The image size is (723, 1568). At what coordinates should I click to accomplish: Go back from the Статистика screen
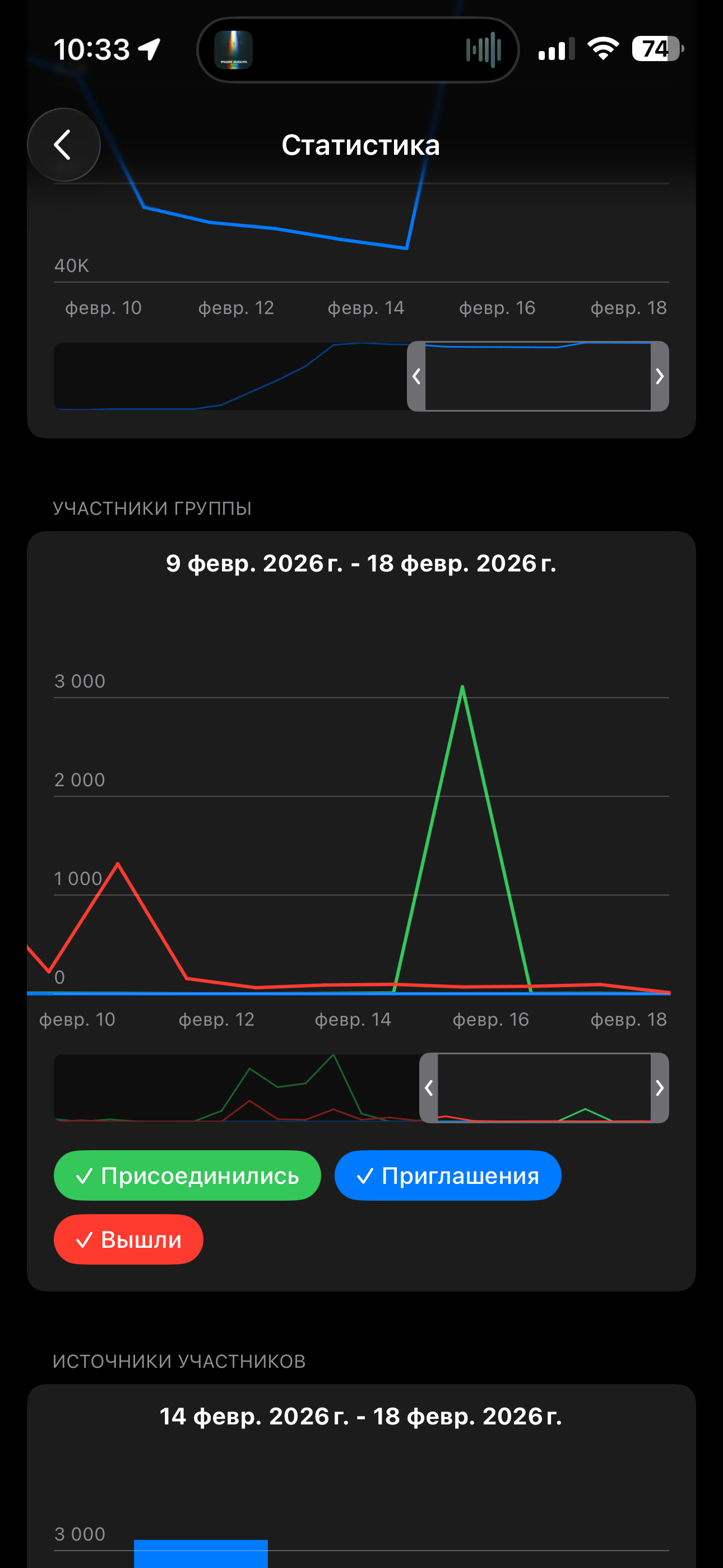[63, 145]
